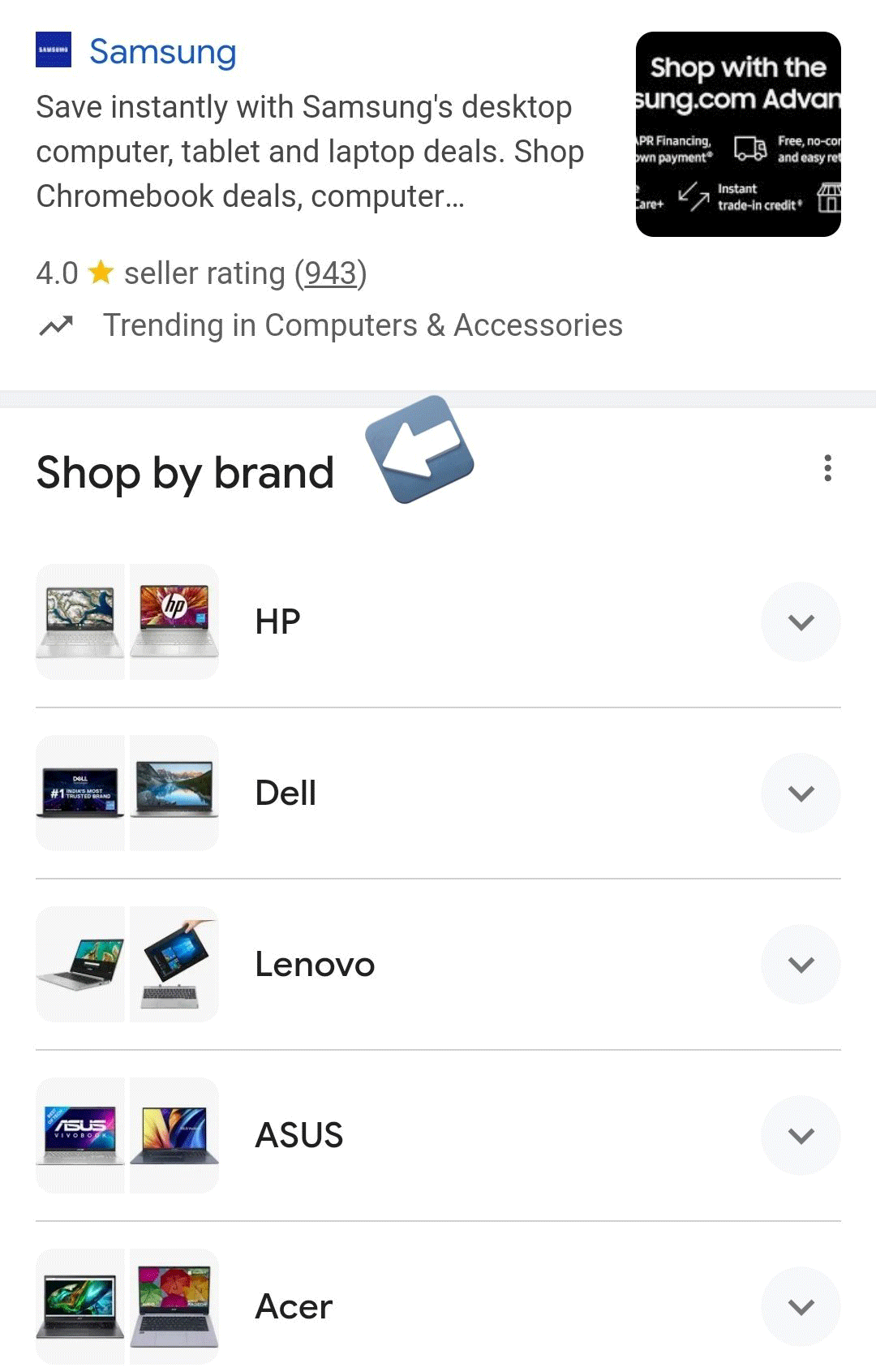Click the trade-in credit arrows icon

point(693,198)
